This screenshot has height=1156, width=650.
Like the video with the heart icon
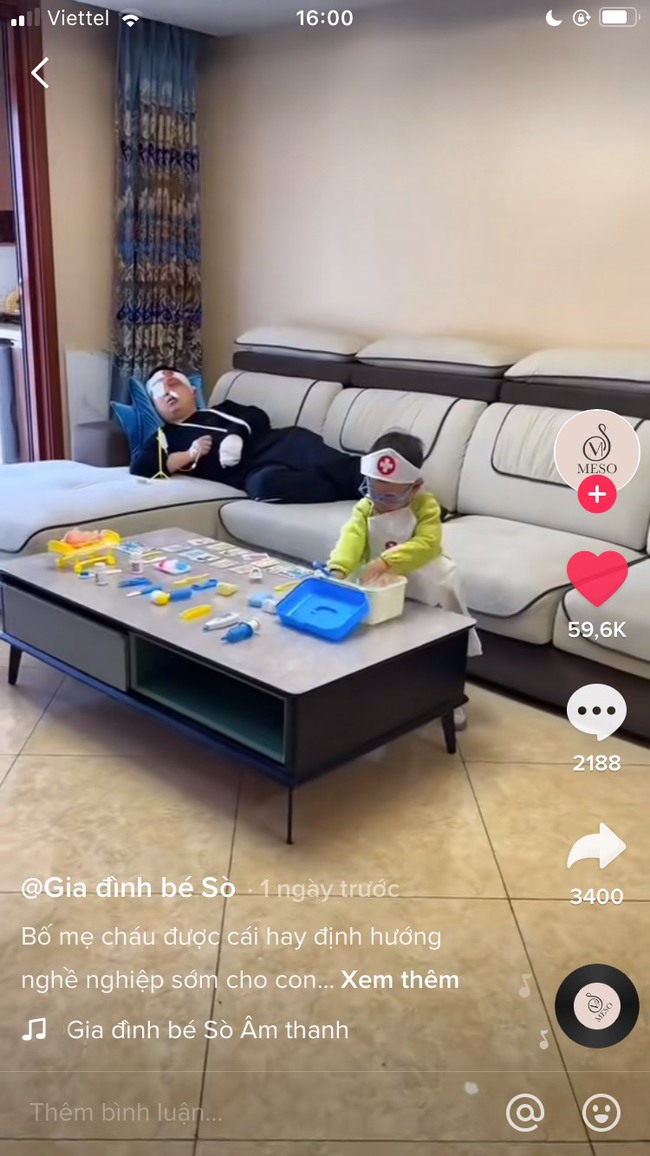pyautogui.click(x=597, y=579)
